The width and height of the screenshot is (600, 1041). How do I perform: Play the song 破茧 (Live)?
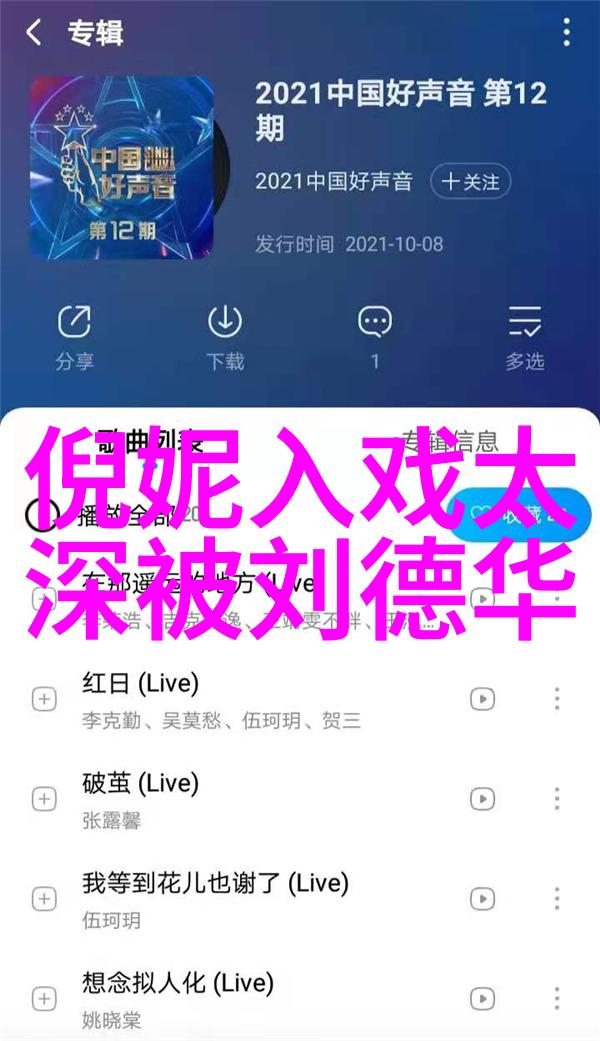click(220, 798)
